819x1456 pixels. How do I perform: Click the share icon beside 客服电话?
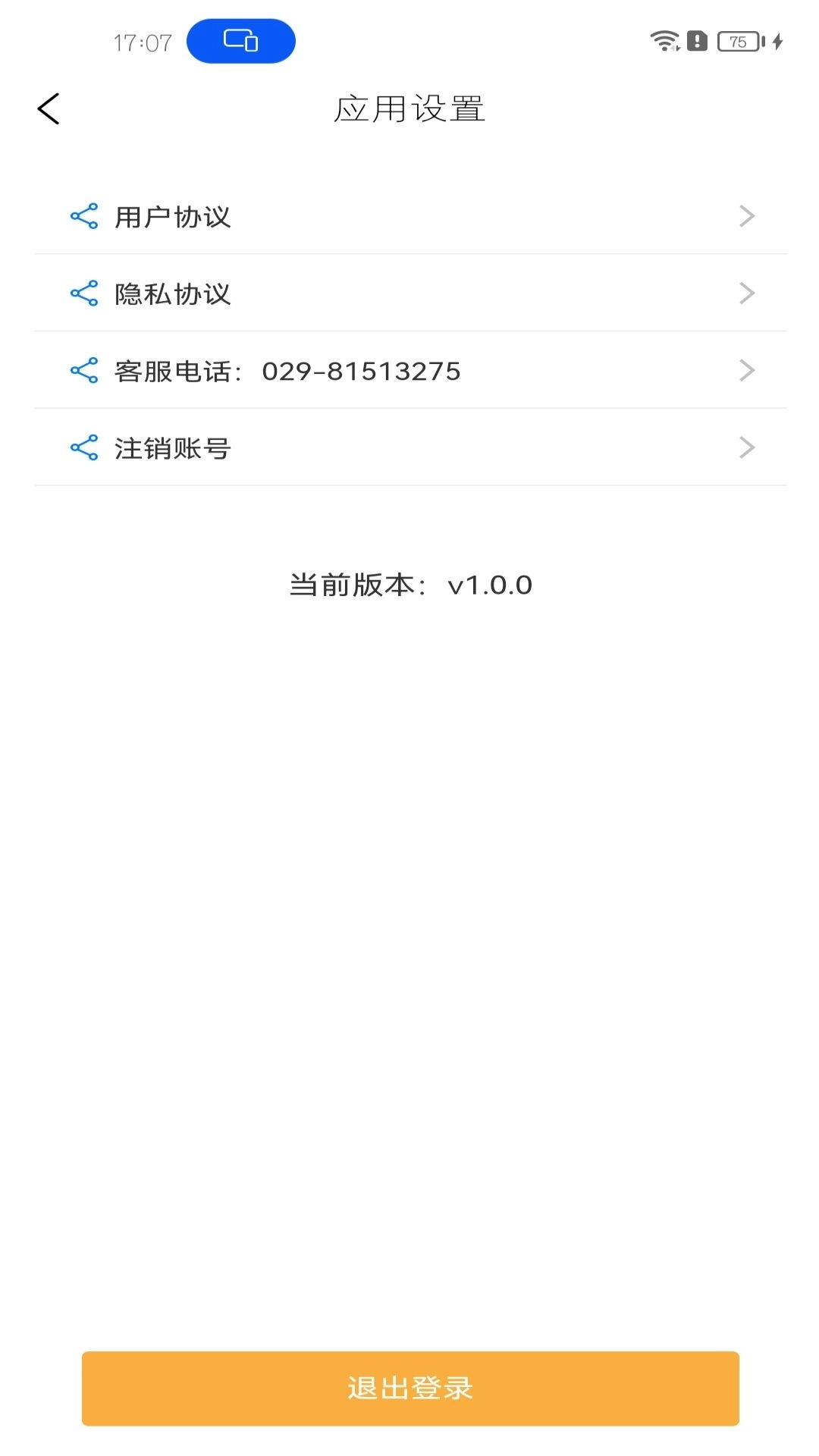tap(85, 371)
